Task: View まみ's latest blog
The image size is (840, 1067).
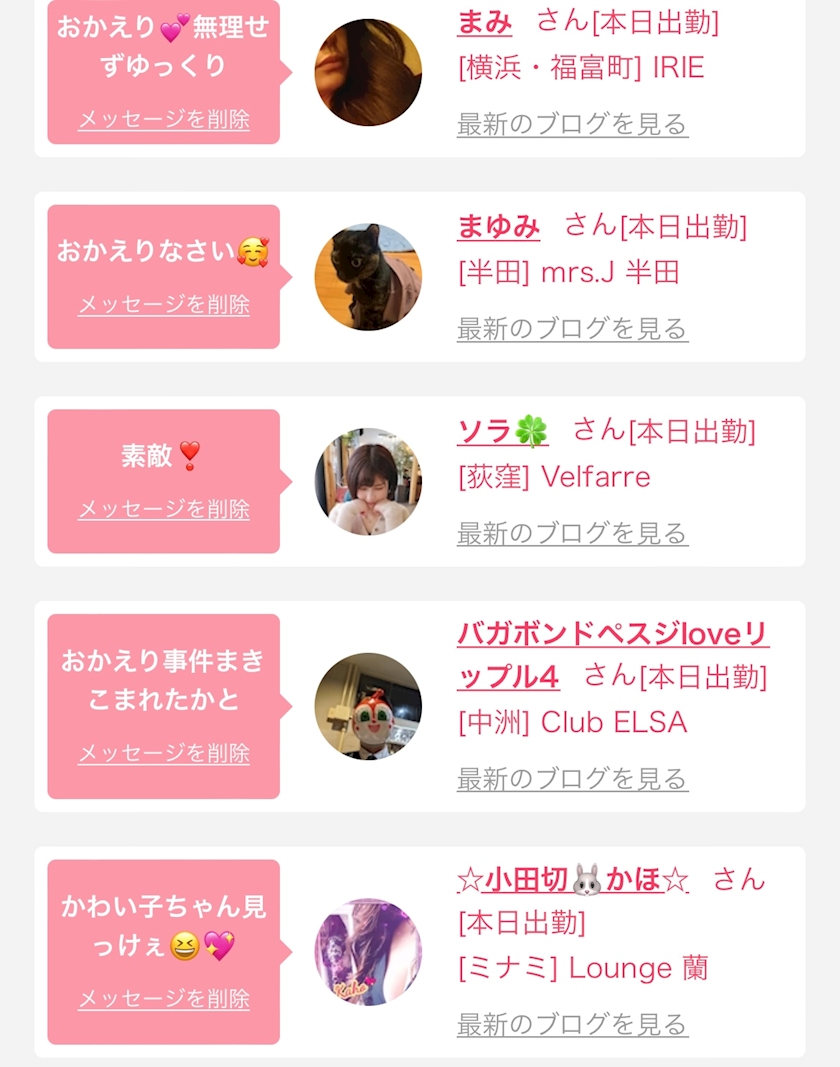Action: [x=572, y=124]
